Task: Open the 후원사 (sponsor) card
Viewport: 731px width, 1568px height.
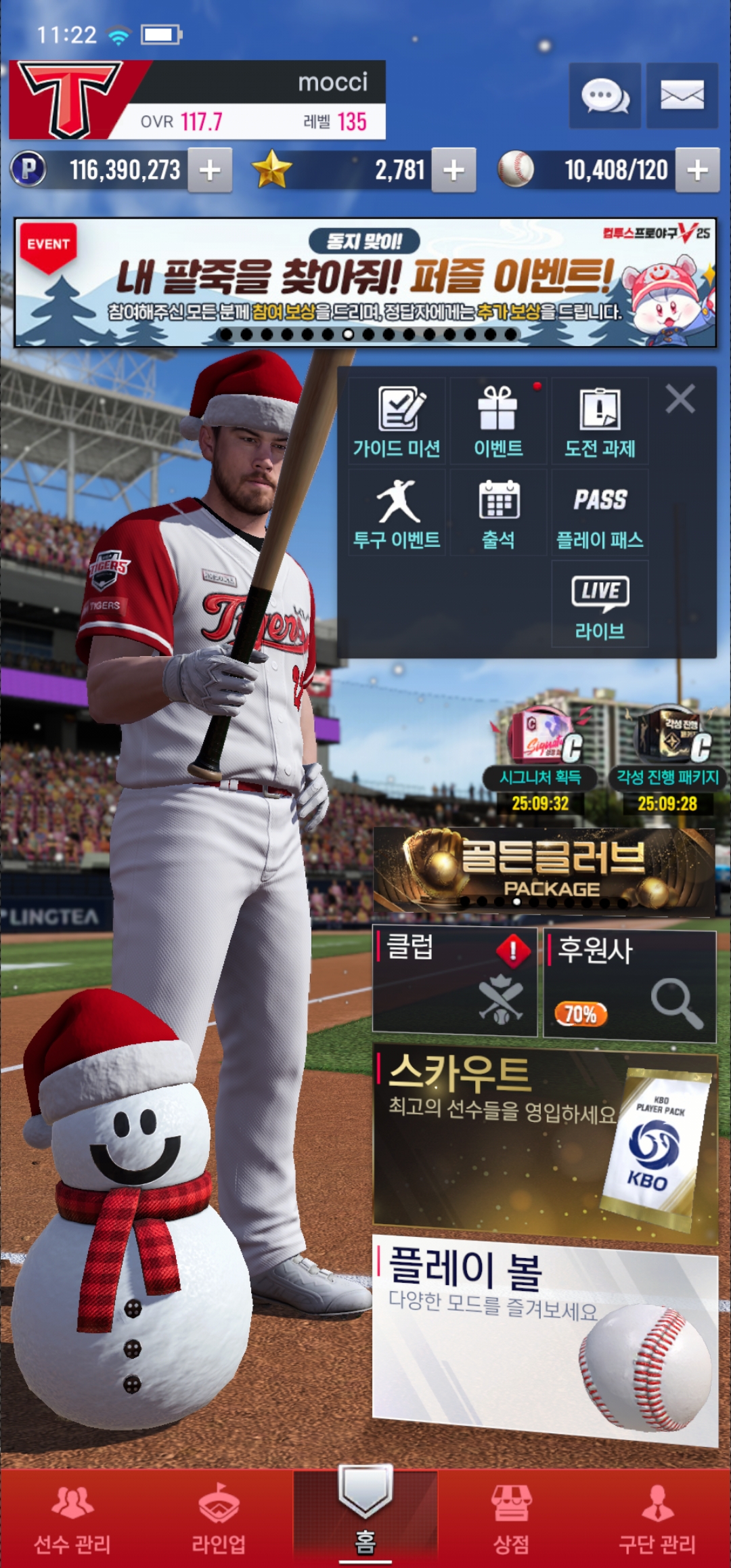Action: [629, 984]
